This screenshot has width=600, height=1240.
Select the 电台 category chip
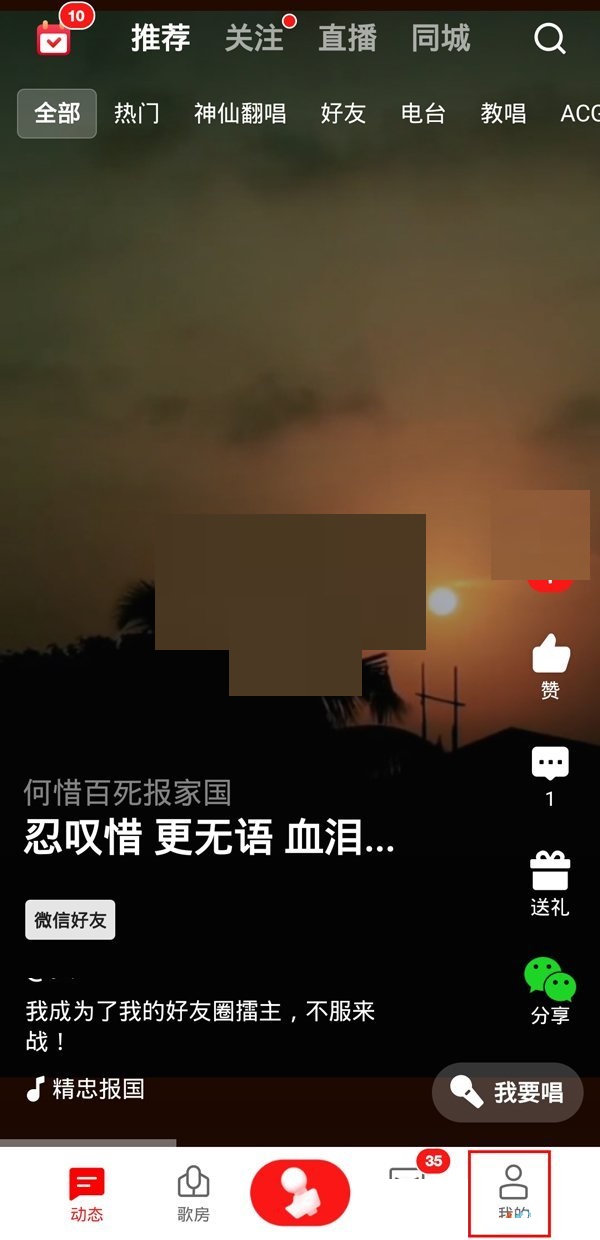423,114
